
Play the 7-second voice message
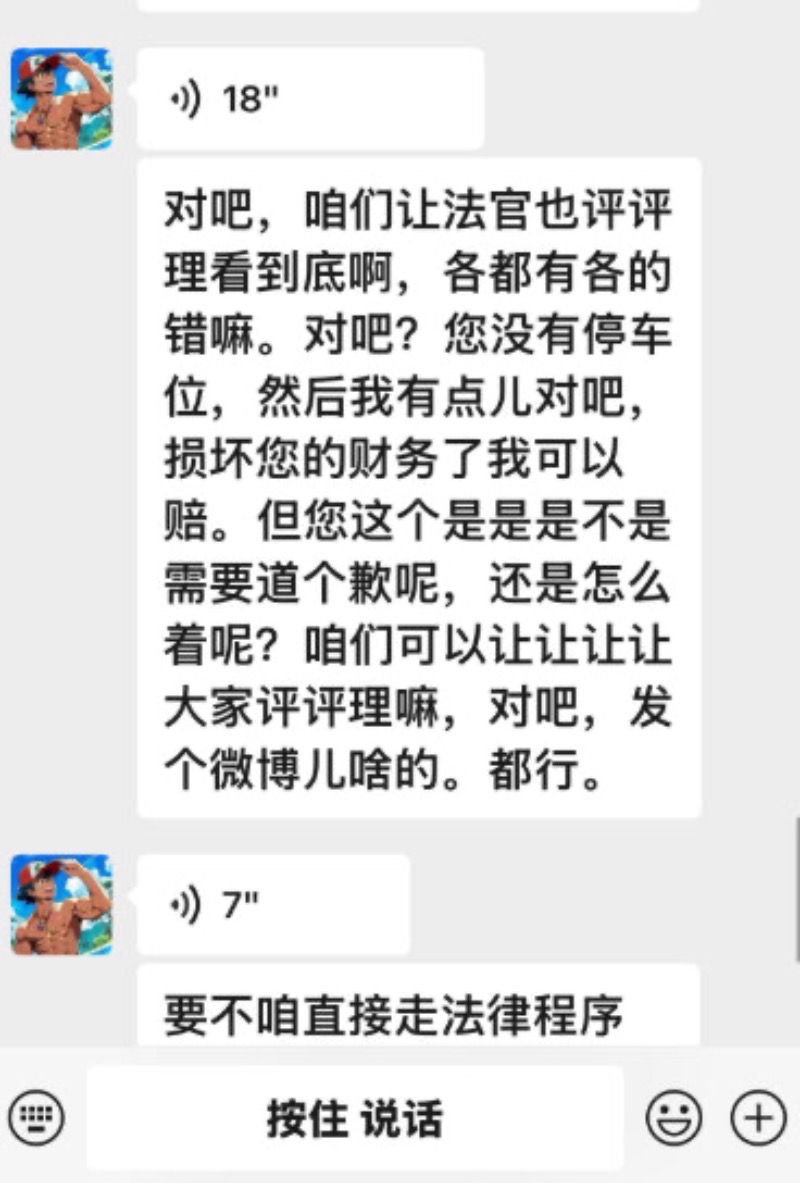pyautogui.click(x=273, y=904)
